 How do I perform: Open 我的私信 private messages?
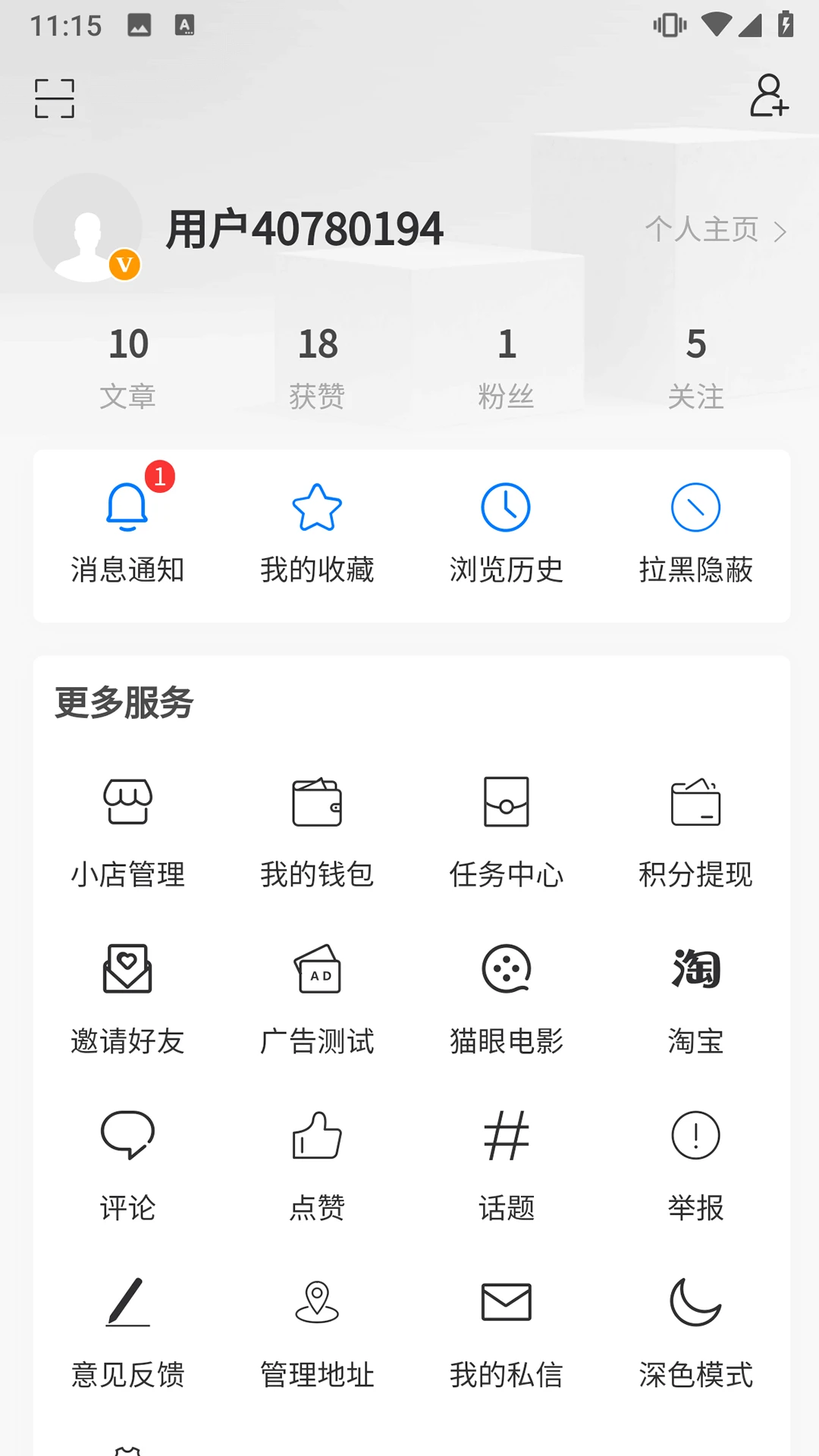[x=506, y=1332]
